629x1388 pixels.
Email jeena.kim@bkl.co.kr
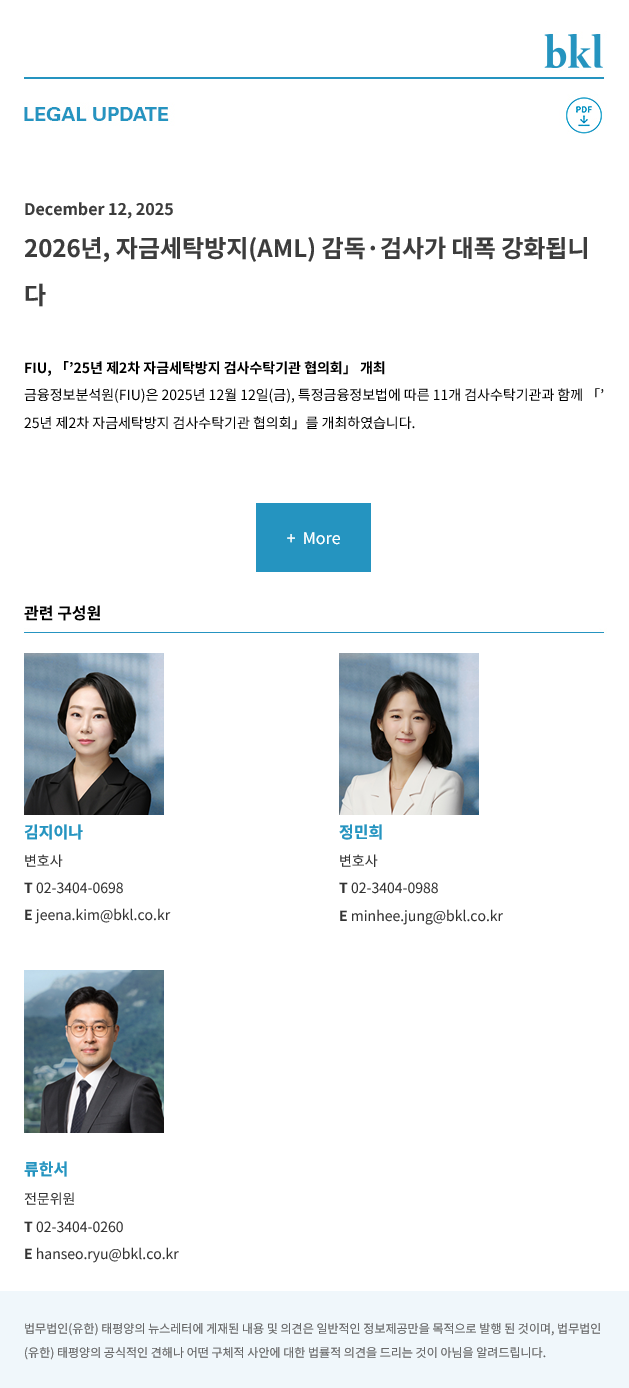pyautogui.click(x=103, y=915)
